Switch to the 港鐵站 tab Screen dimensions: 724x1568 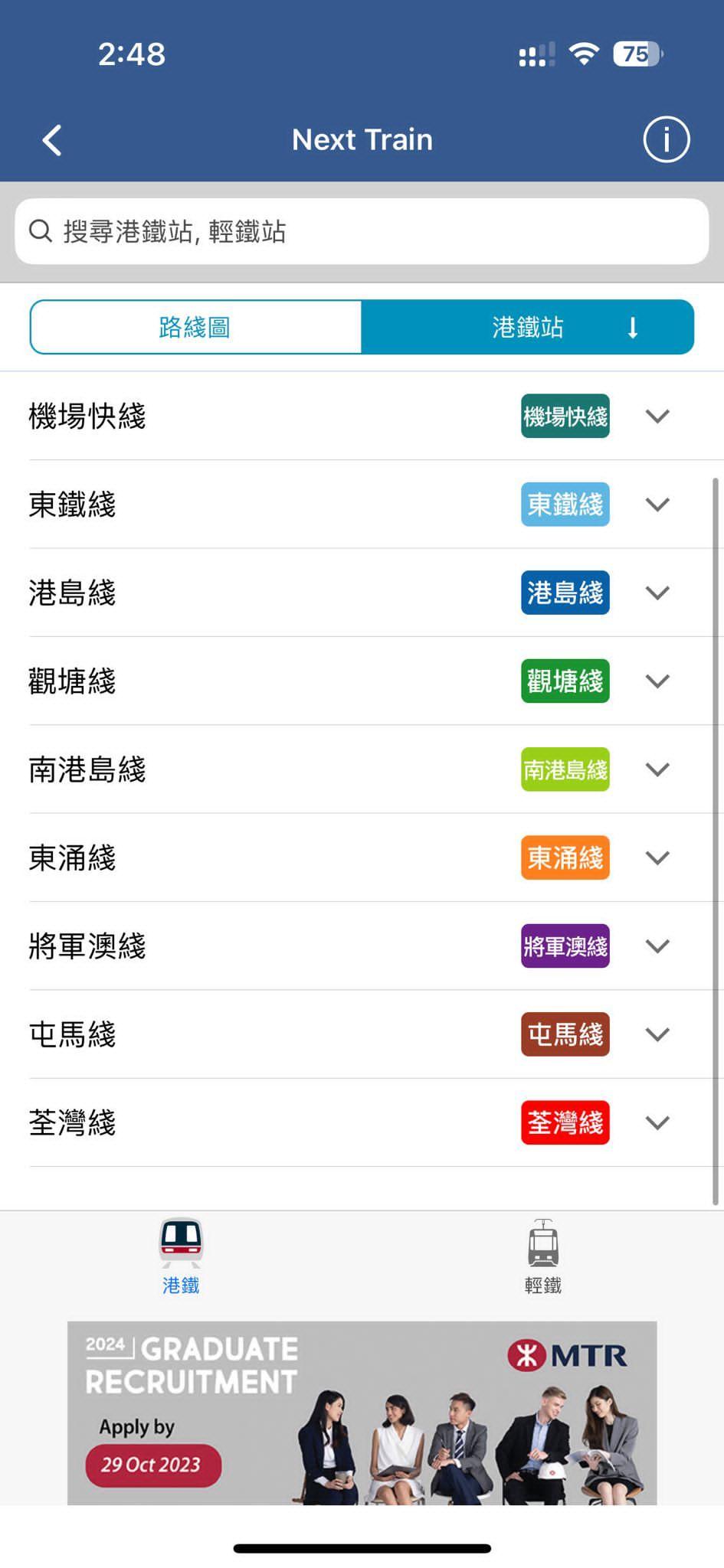[527, 327]
